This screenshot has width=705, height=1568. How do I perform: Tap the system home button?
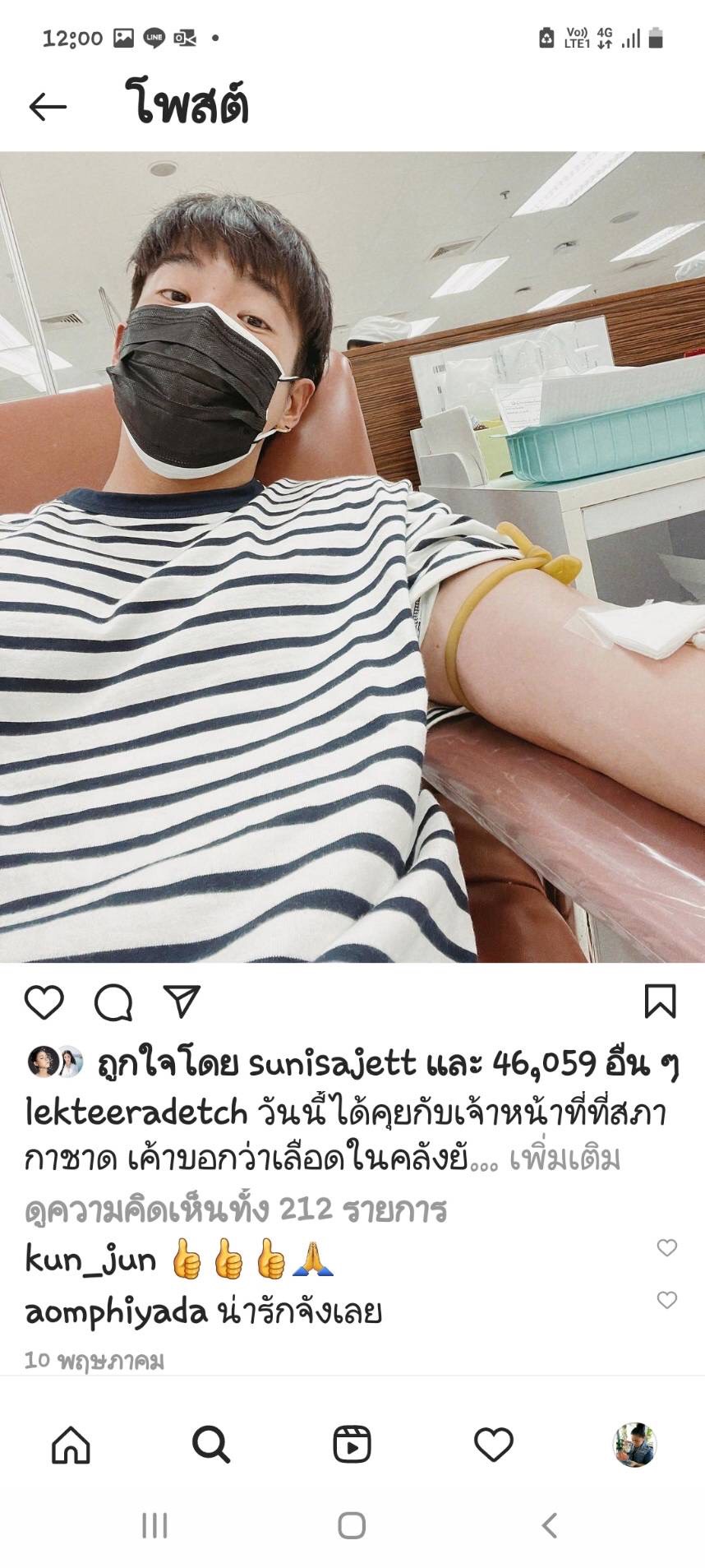coord(352,1525)
